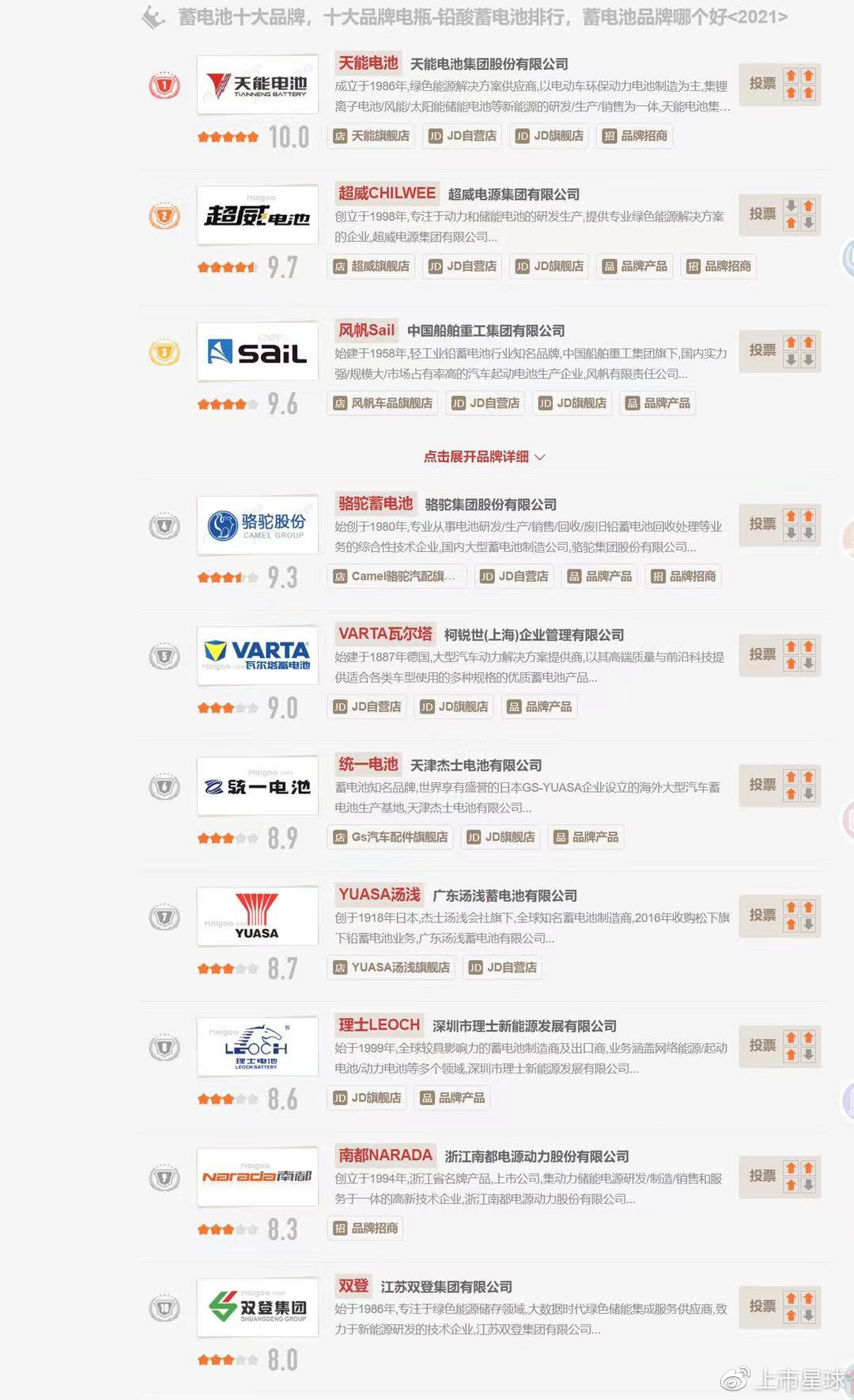This screenshot has width=854, height=1400.
Task: Vote for 南都NARADA brand
Action: 762,1177
